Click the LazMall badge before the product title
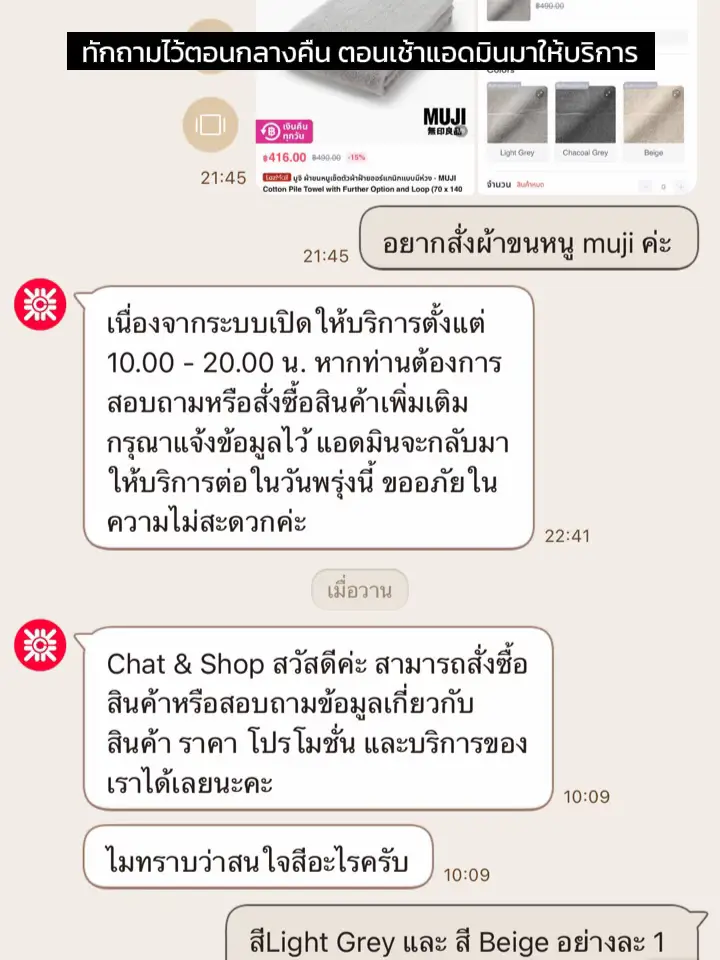 point(276,178)
